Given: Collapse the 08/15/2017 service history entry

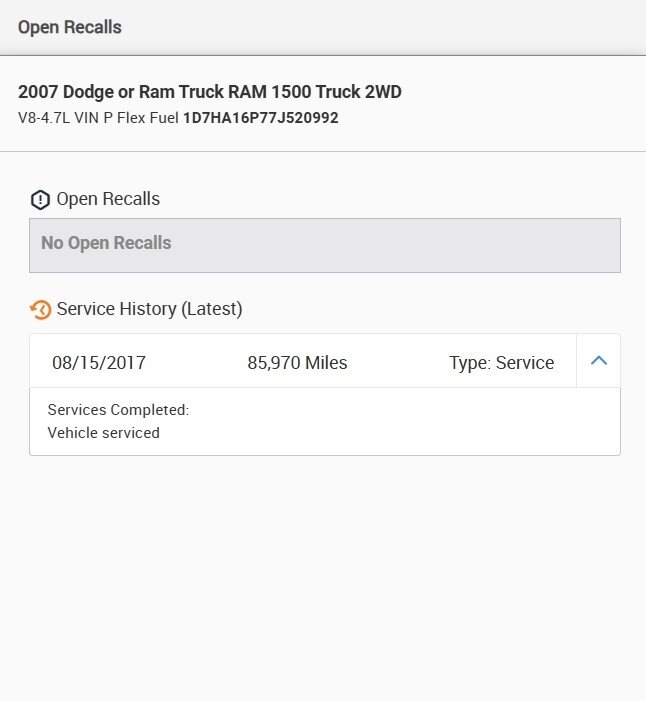Looking at the screenshot, I should (599, 361).
